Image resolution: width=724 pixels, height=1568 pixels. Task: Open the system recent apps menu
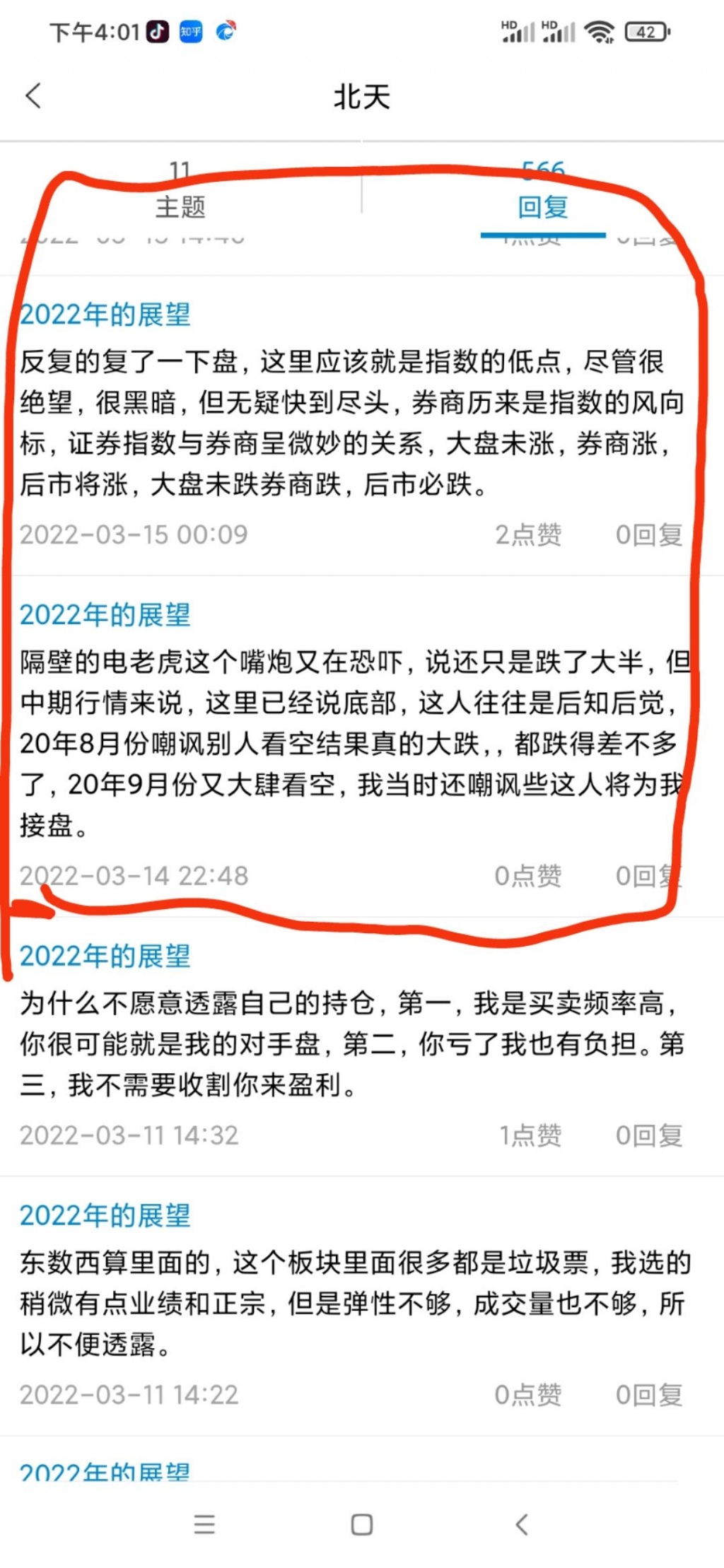pyautogui.click(x=204, y=1524)
